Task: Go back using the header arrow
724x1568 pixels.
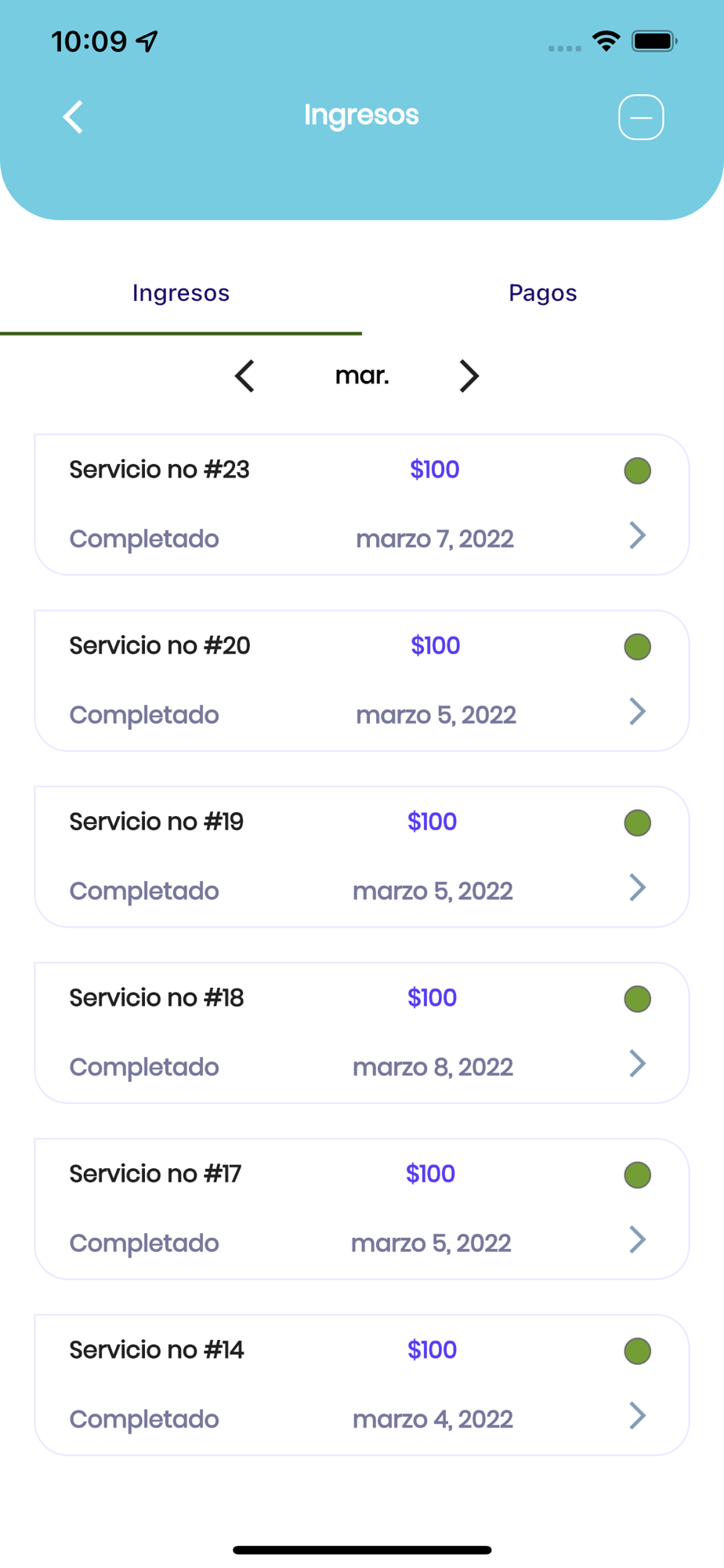Action: click(x=73, y=118)
